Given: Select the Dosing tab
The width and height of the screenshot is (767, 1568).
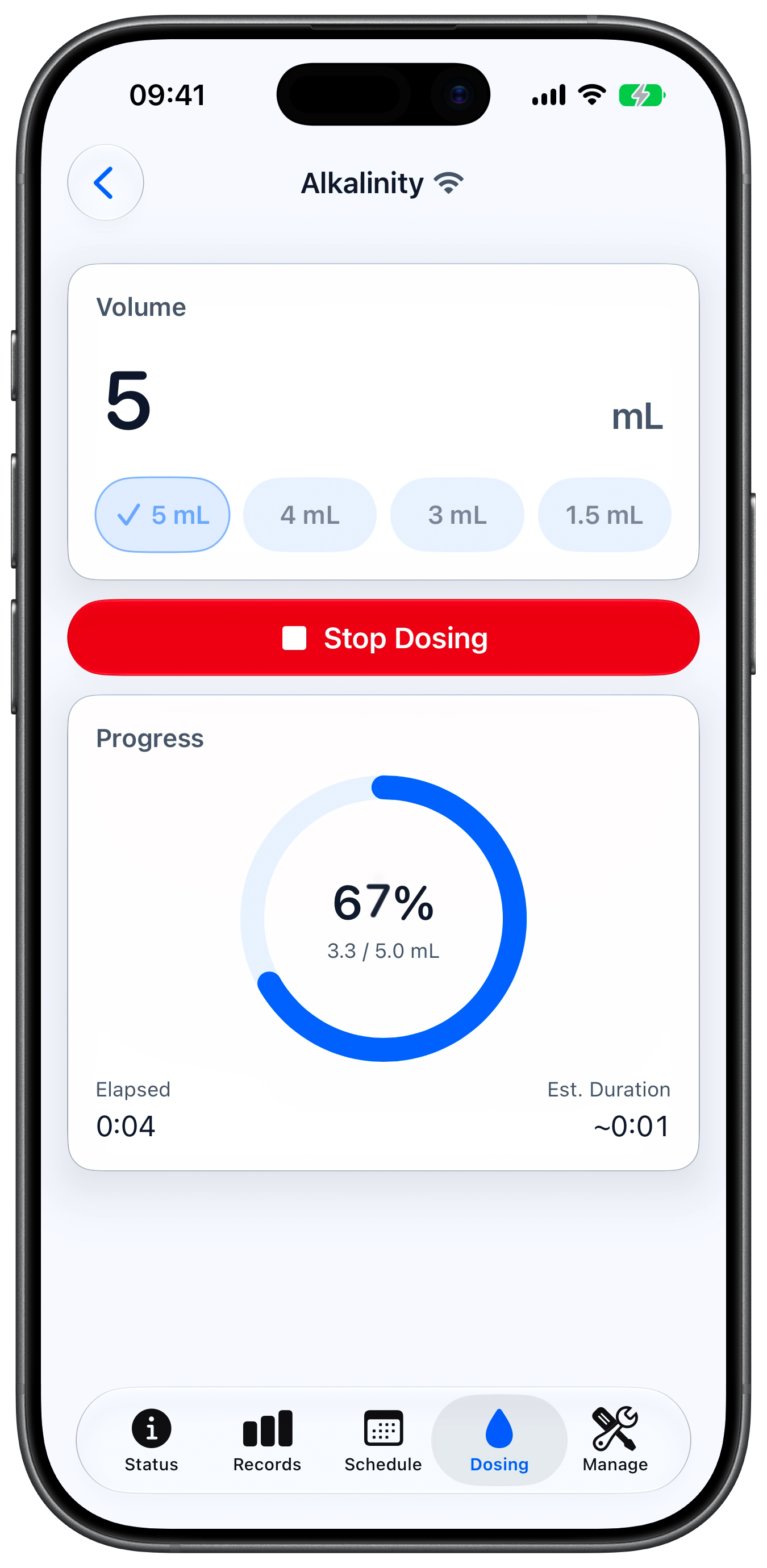Looking at the screenshot, I should pyautogui.click(x=499, y=1440).
